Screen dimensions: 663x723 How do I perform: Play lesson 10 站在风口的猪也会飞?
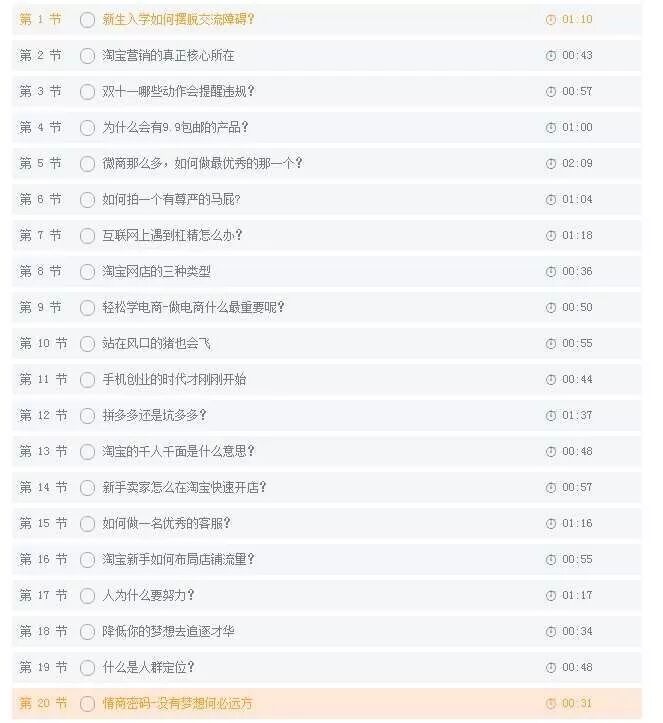pyautogui.click(x=156, y=343)
